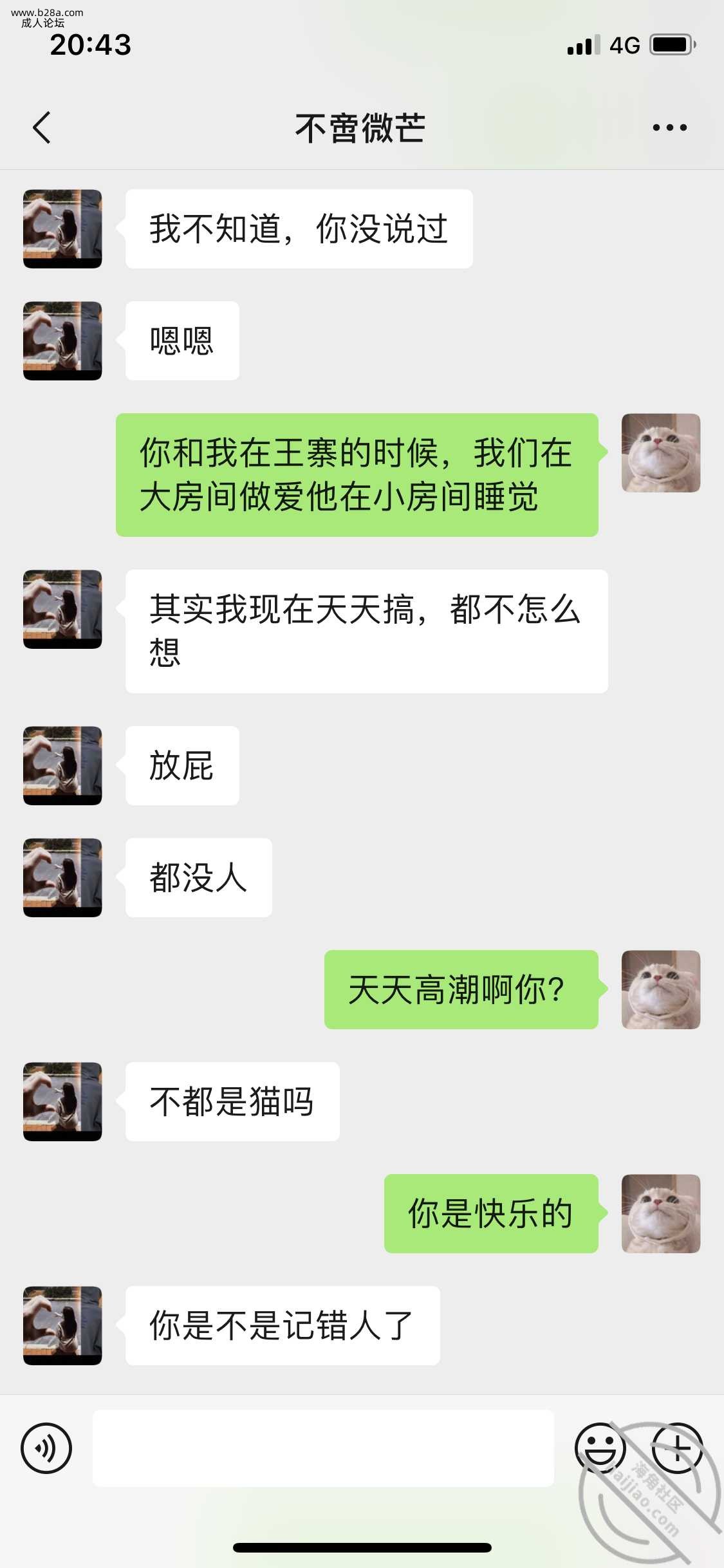Open the three-dot chat info menu

[669, 127]
